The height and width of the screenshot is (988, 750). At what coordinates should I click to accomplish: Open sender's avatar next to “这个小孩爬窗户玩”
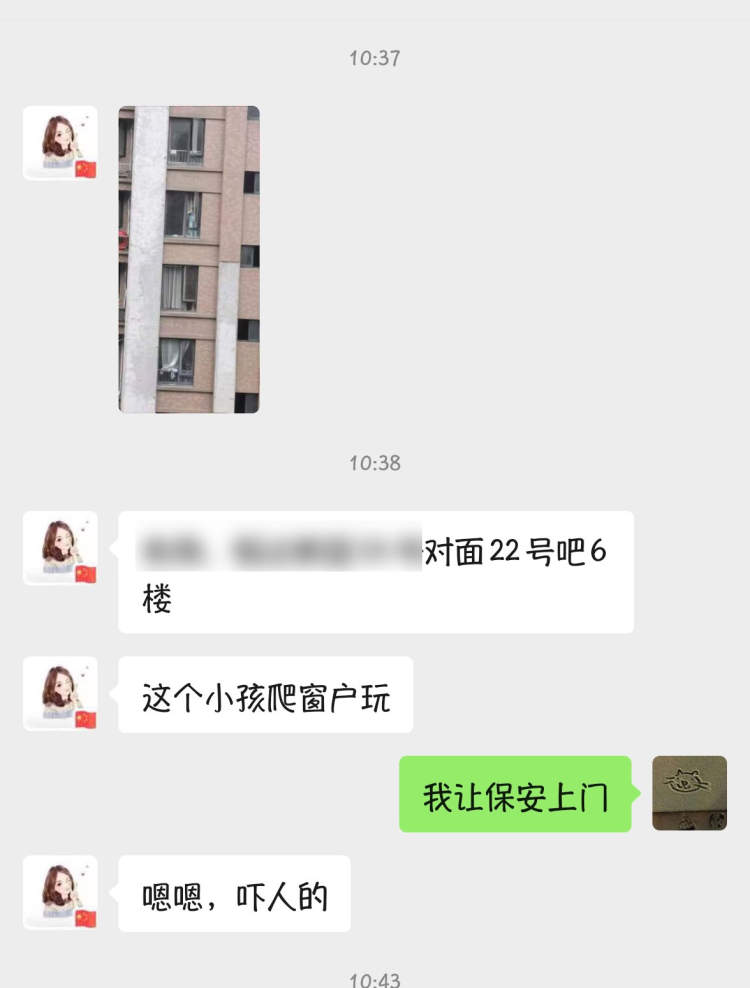60,693
